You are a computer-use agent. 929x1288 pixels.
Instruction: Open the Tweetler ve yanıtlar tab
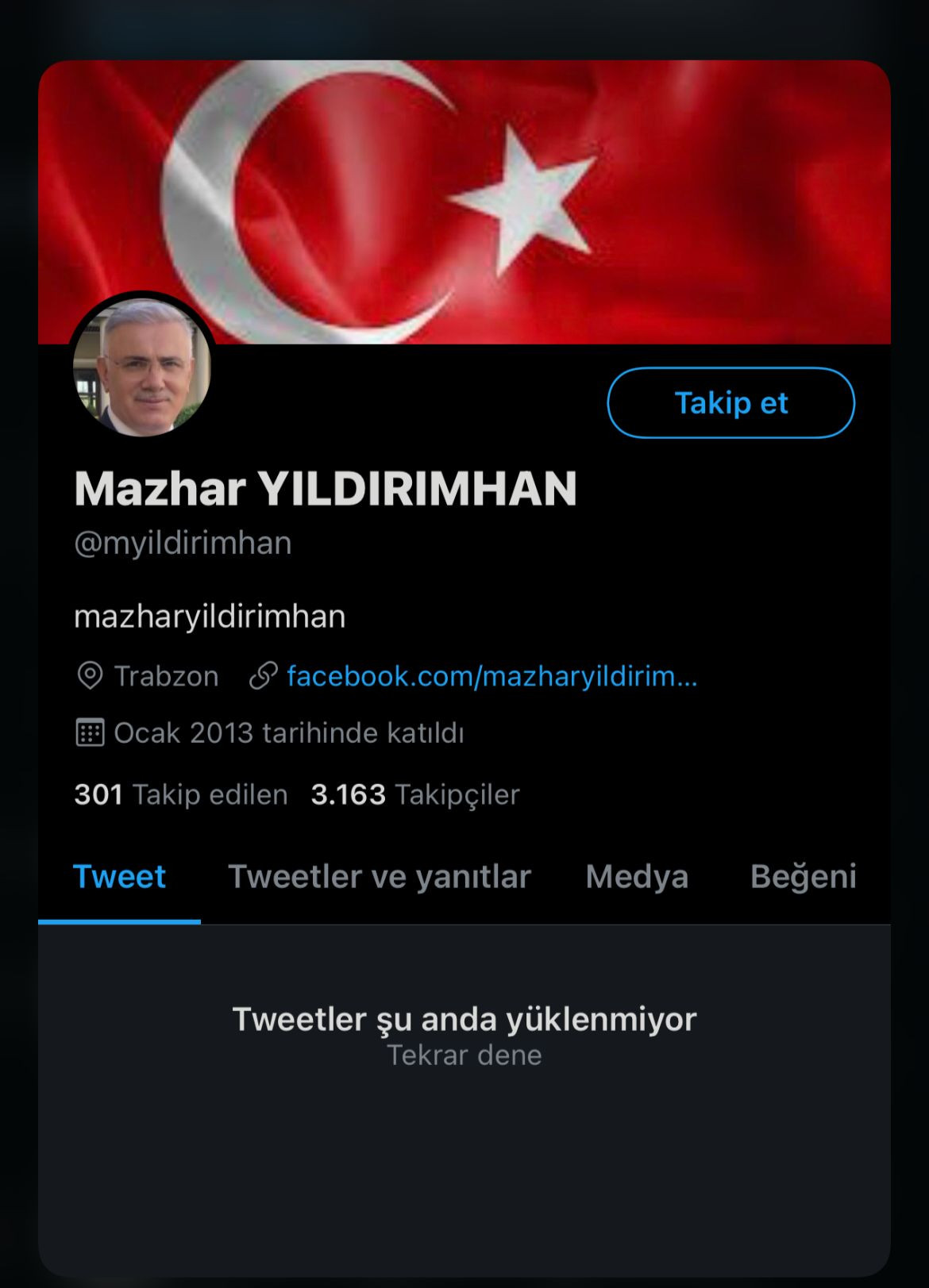tap(379, 876)
